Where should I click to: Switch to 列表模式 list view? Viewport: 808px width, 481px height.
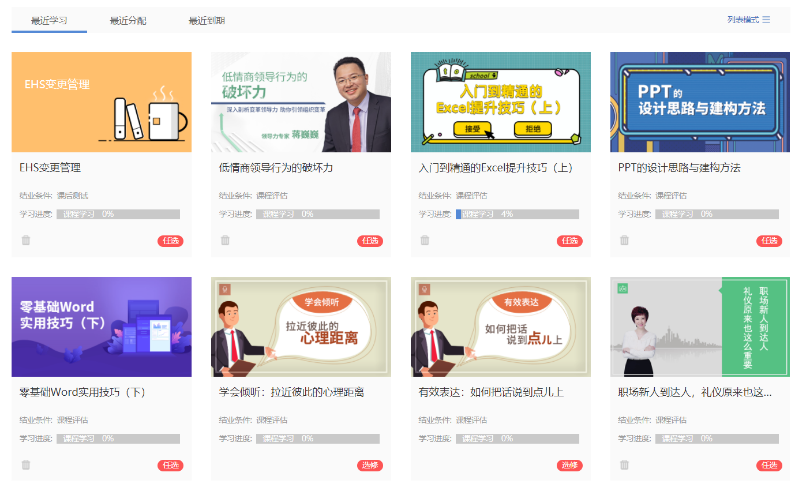(x=749, y=19)
